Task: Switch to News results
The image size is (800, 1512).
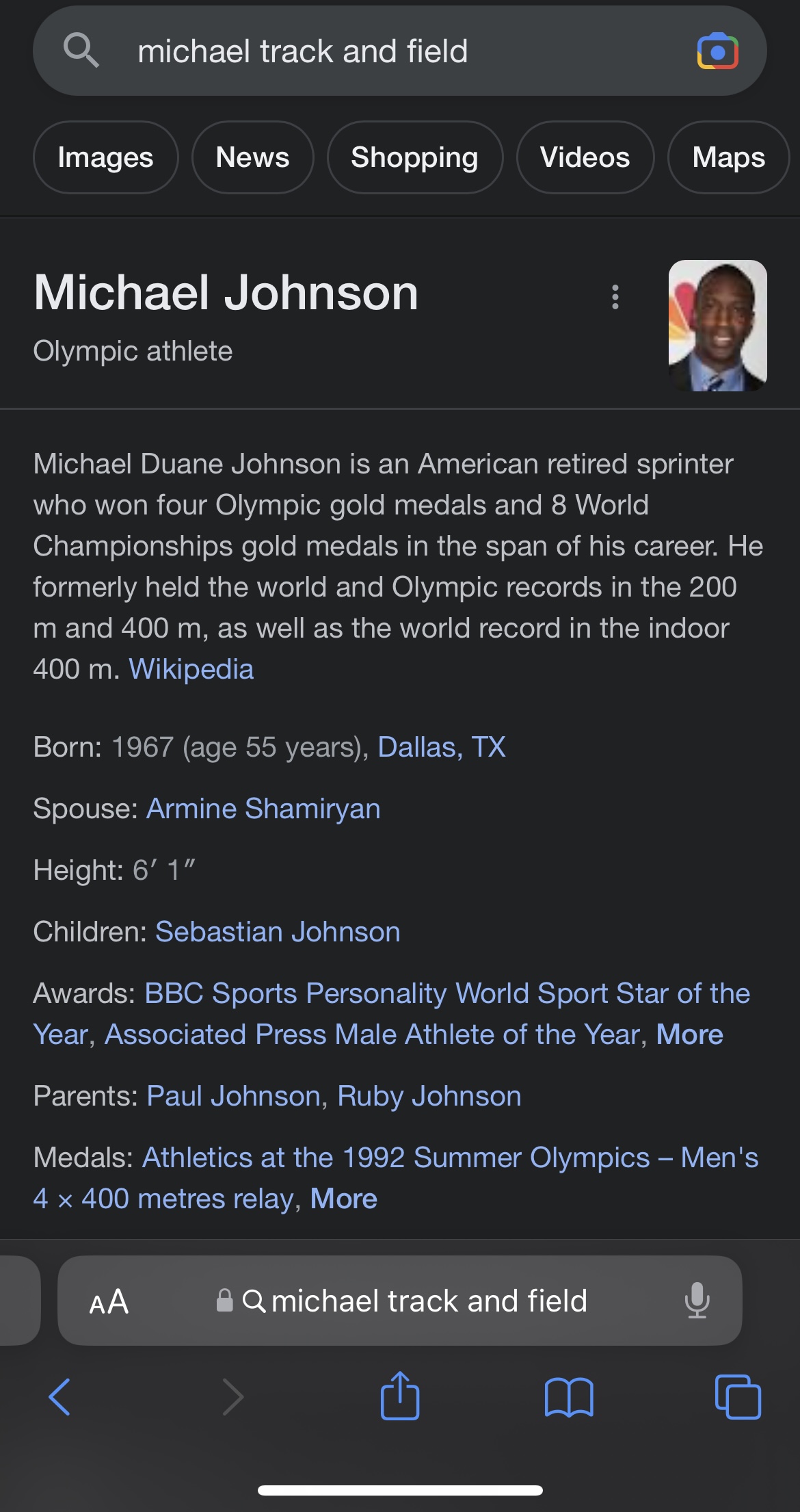Action: [x=253, y=157]
